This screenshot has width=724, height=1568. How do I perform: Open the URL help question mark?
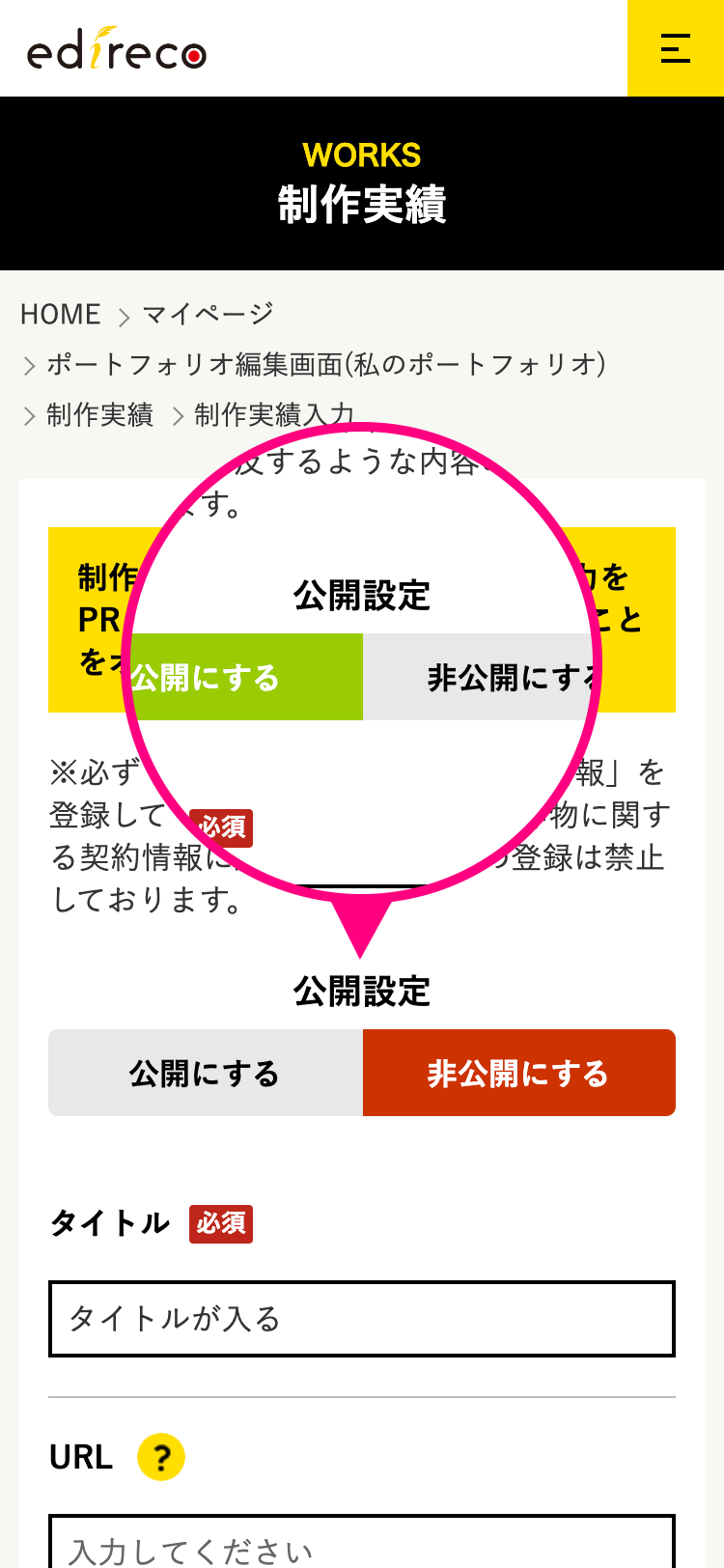click(x=161, y=1457)
